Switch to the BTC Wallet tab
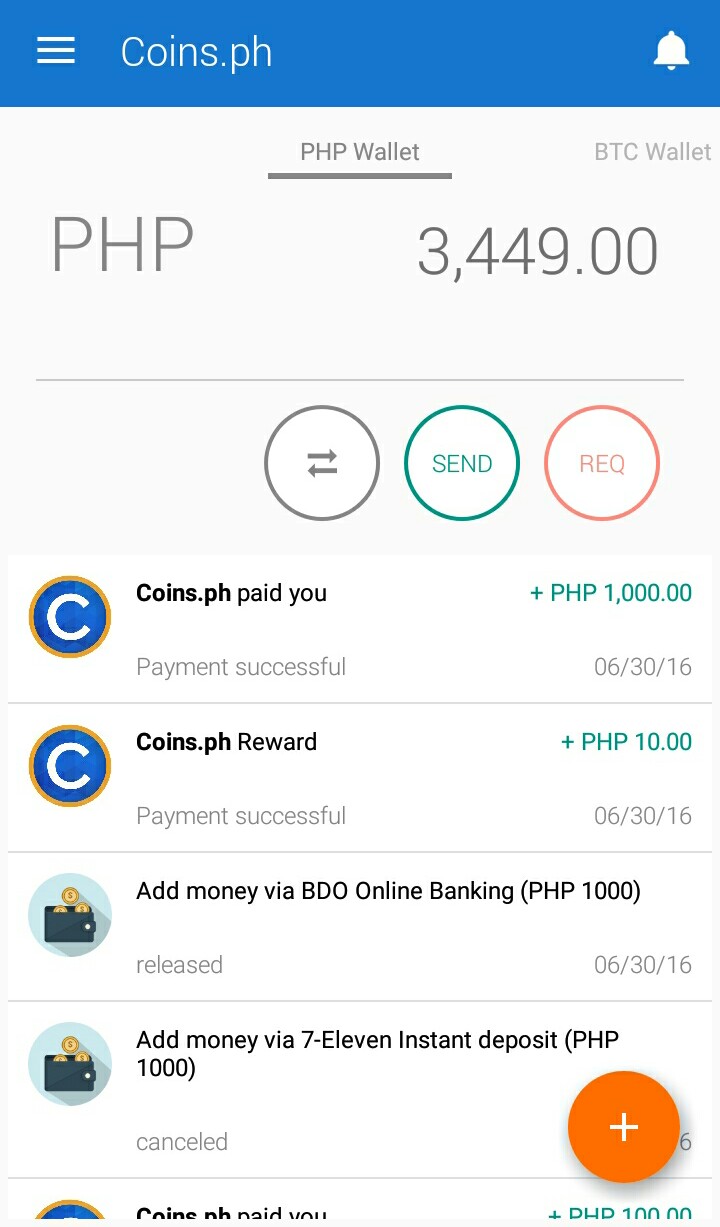Viewport: 720px width, 1227px height. [x=652, y=151]
